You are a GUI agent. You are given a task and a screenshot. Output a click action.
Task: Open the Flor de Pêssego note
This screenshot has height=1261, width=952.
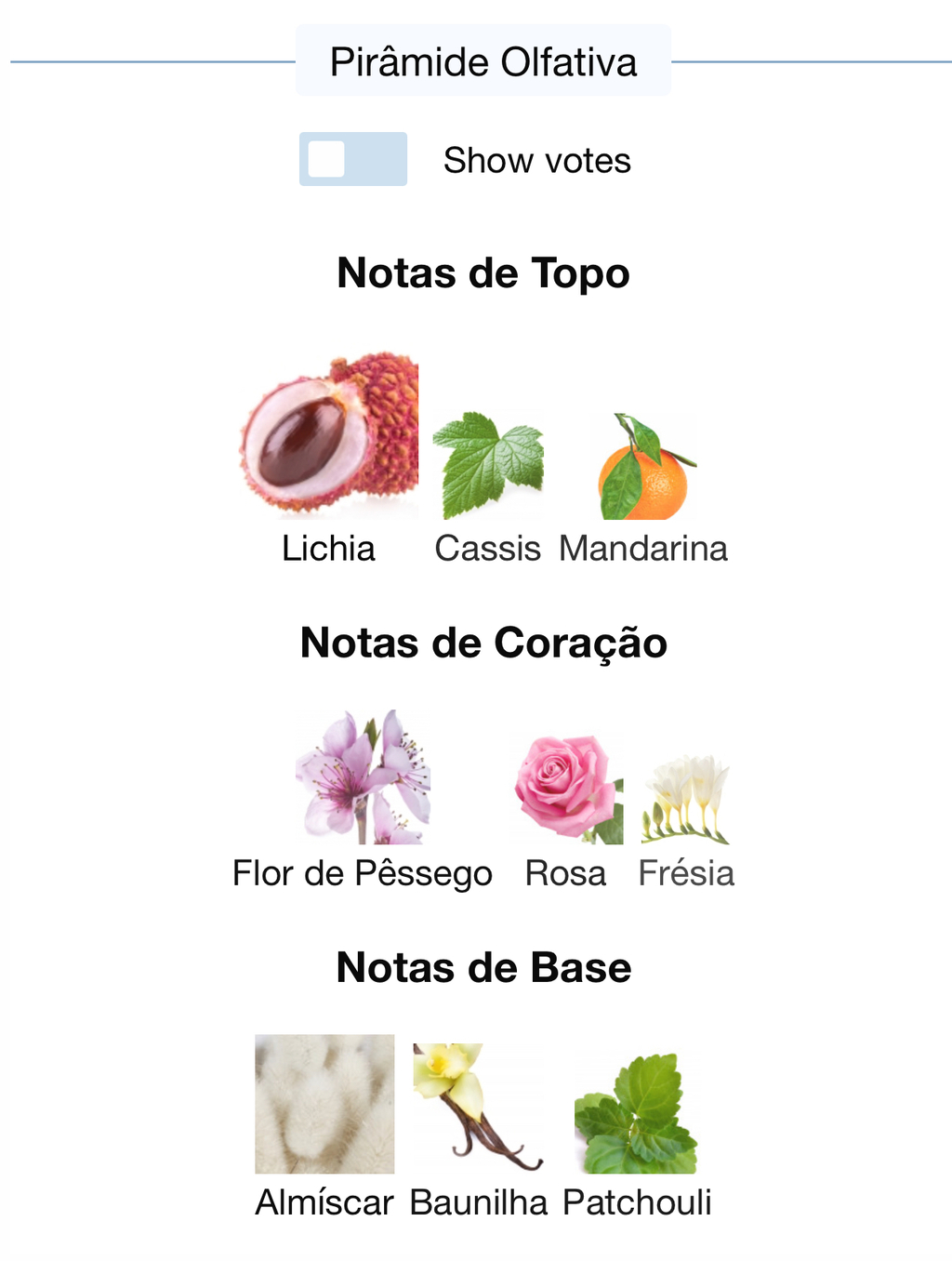[363, 777]
